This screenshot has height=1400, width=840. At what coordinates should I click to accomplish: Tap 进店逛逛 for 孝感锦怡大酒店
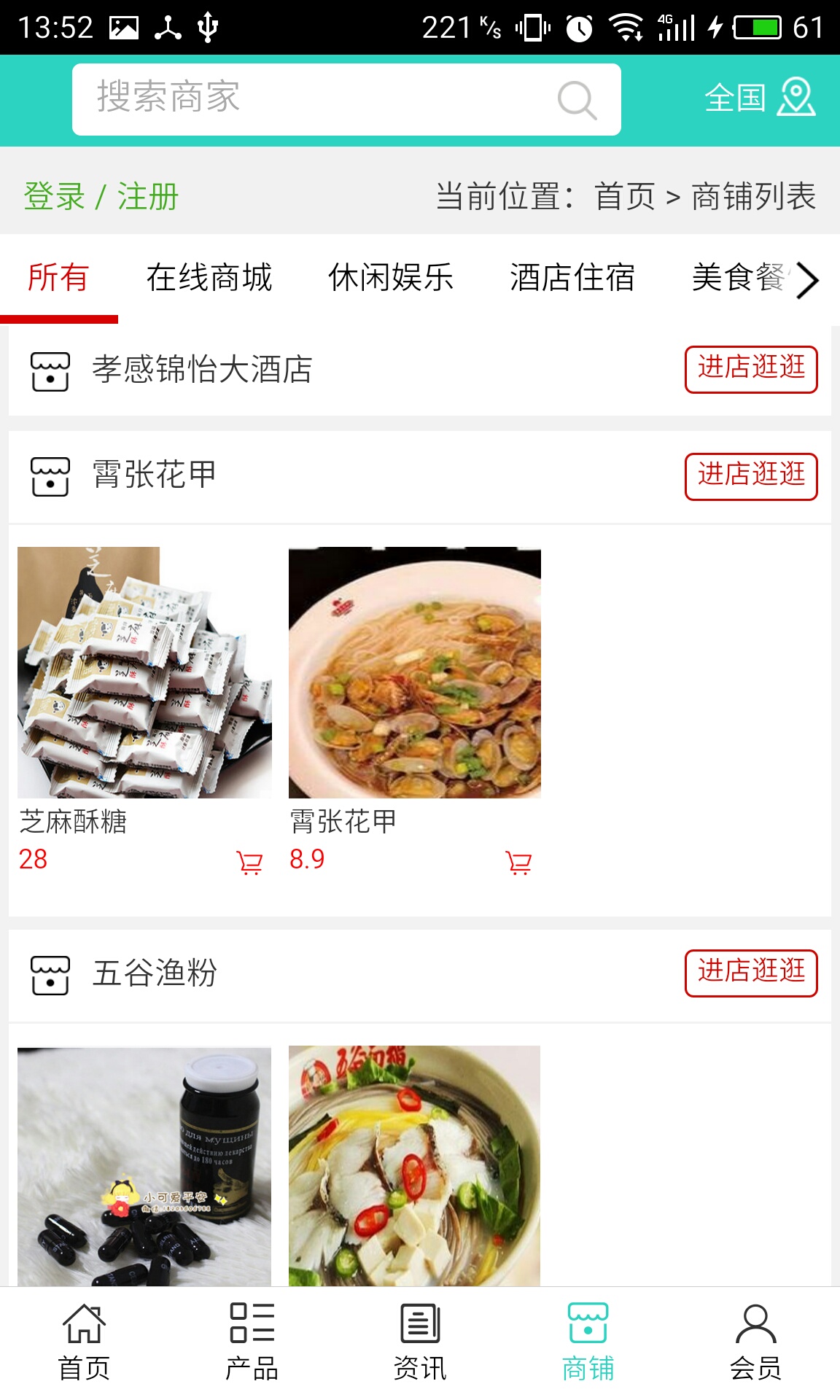point(751,369)
